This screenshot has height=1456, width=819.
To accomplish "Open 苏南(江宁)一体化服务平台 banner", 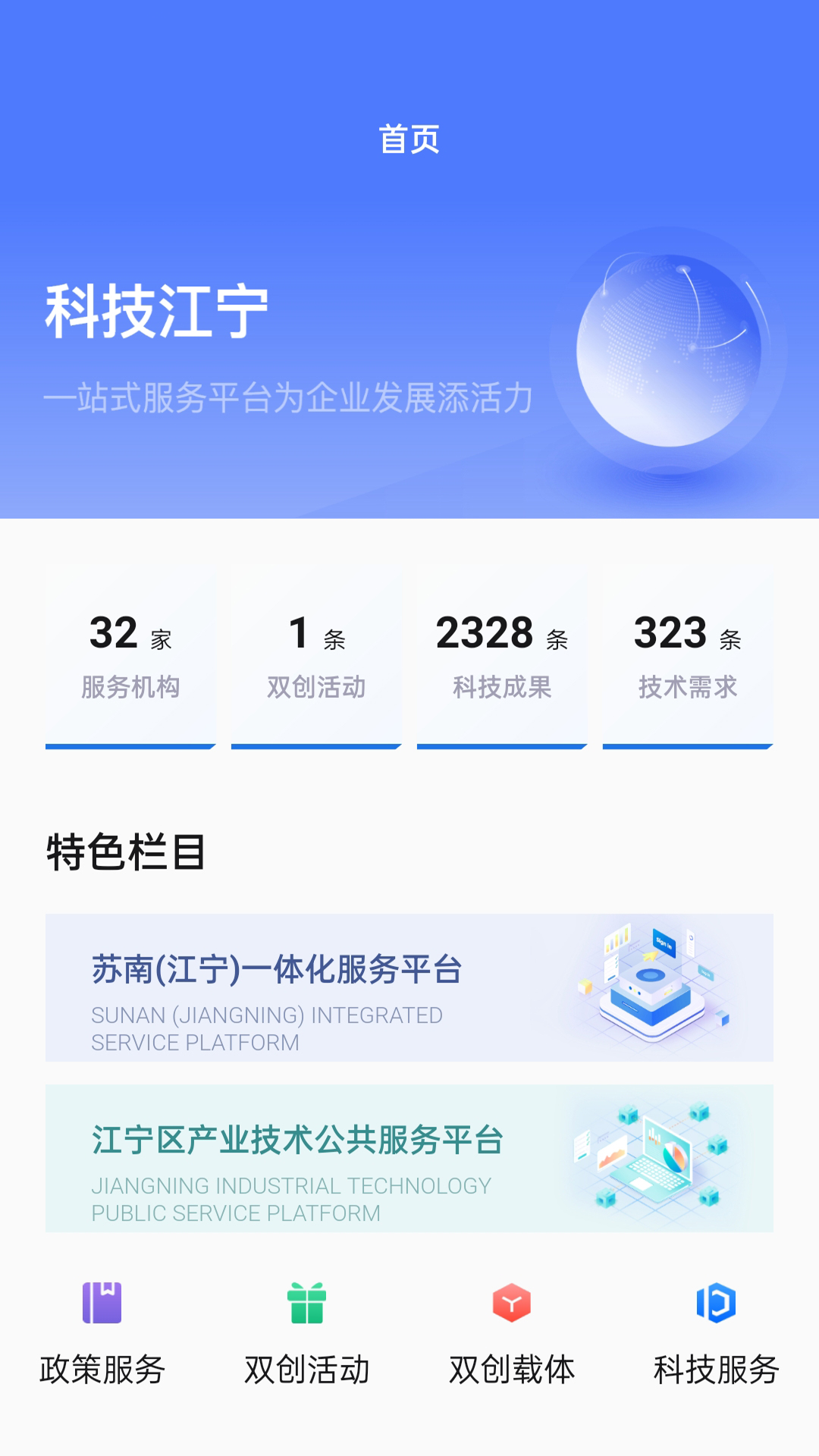I will 409,987.
